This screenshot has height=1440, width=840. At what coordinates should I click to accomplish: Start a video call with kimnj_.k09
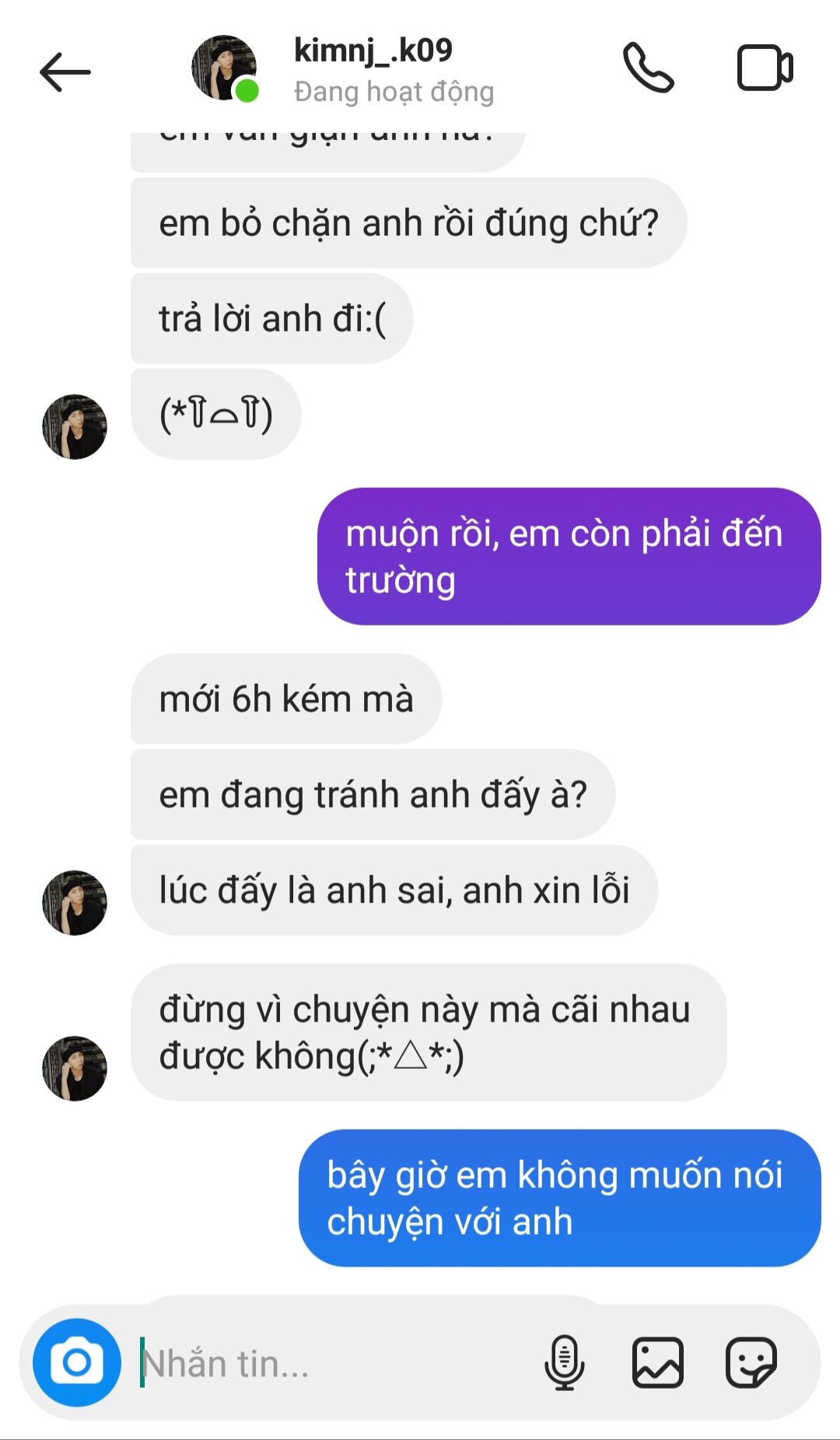pyautogui.click(x=765, y=68)
